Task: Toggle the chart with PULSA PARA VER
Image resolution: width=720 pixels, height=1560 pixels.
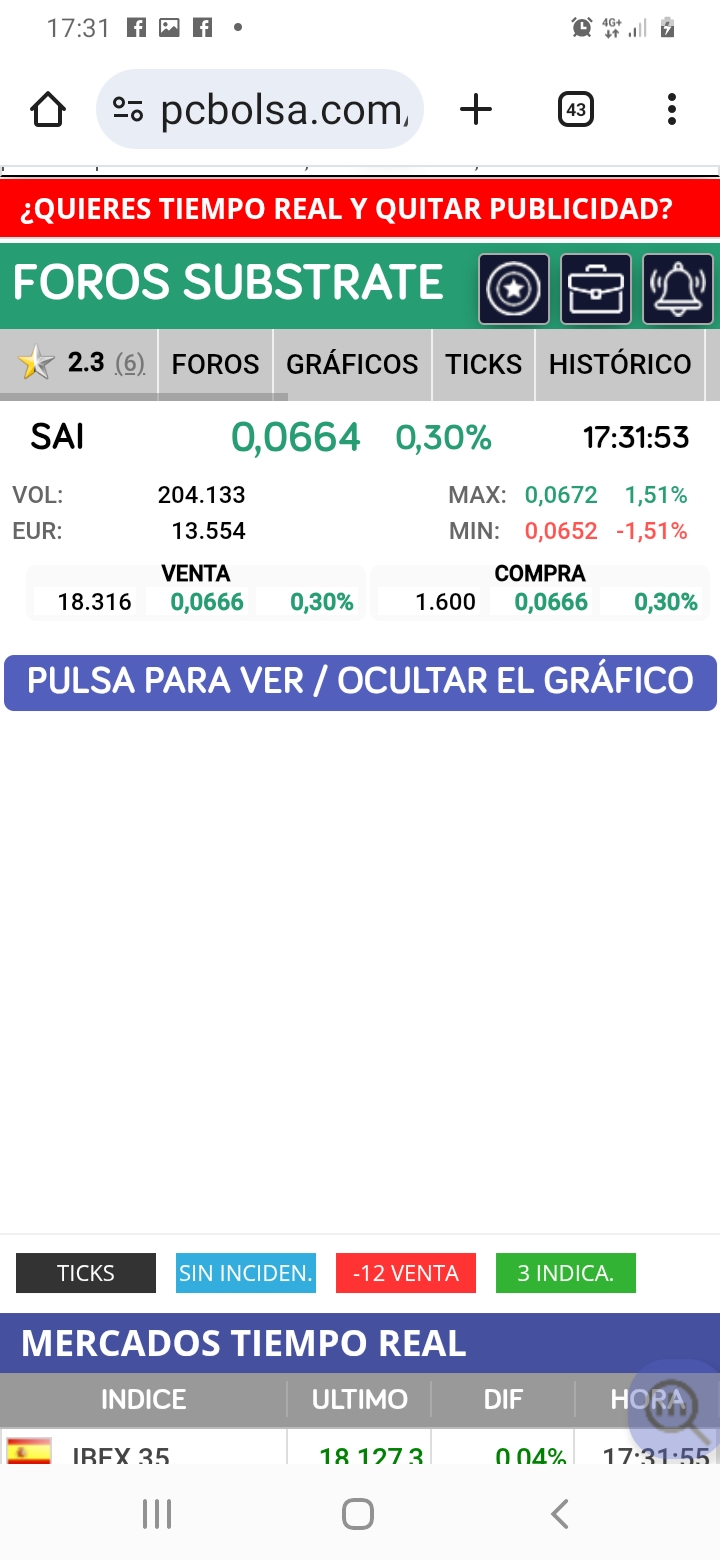Action: pos(360,682)
